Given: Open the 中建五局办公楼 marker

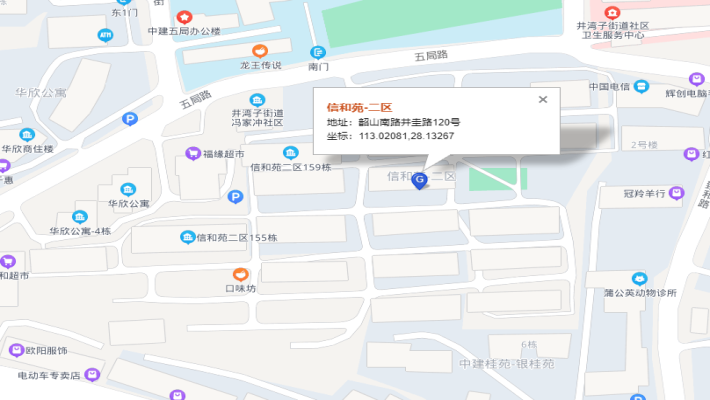Looking at the screenshot, I should [183, 17].
